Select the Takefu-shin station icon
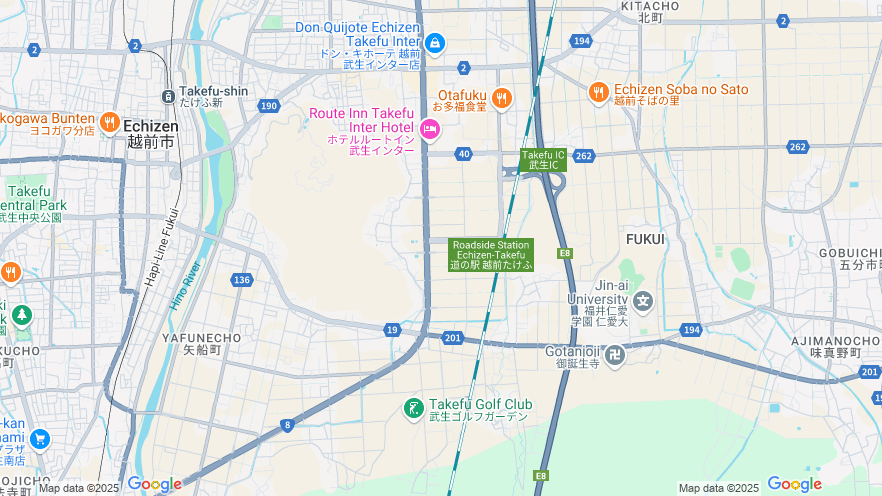Viewport: 882px width, 496px height. [x=169, y=96]
